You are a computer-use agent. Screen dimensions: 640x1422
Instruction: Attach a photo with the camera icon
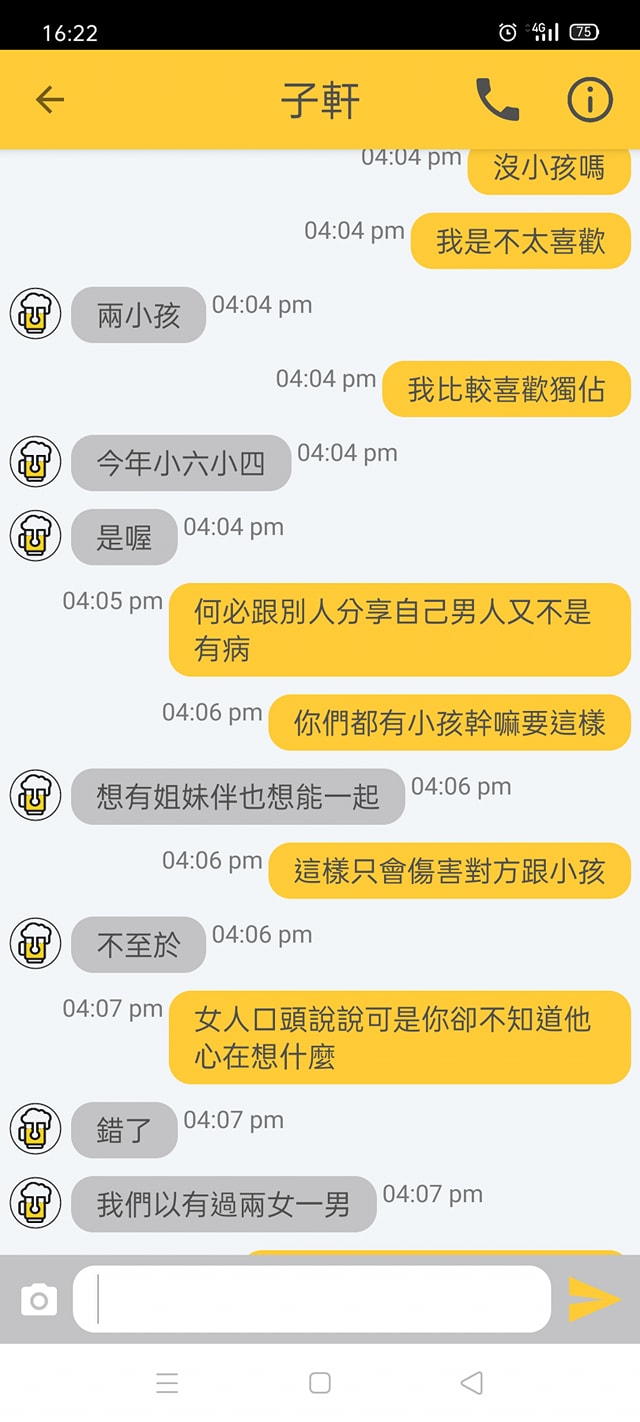click(x=39, y=1300)
